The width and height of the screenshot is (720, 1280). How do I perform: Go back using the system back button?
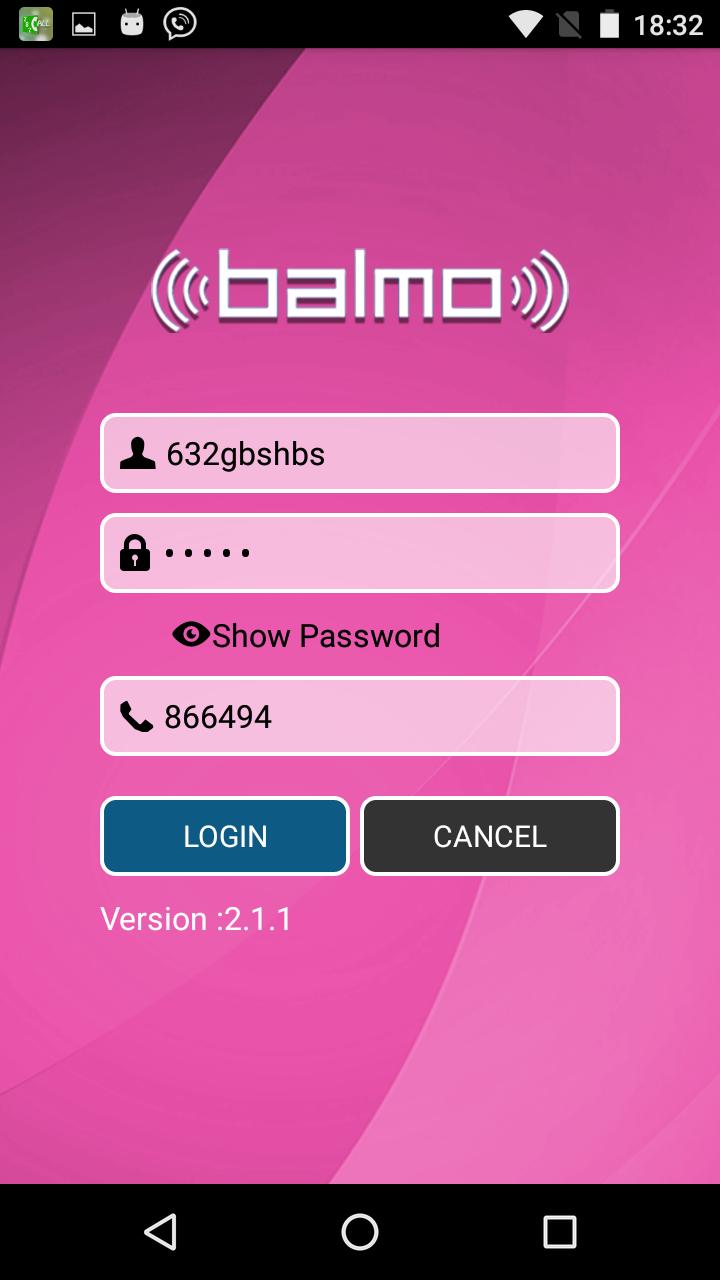(160, 1232)
